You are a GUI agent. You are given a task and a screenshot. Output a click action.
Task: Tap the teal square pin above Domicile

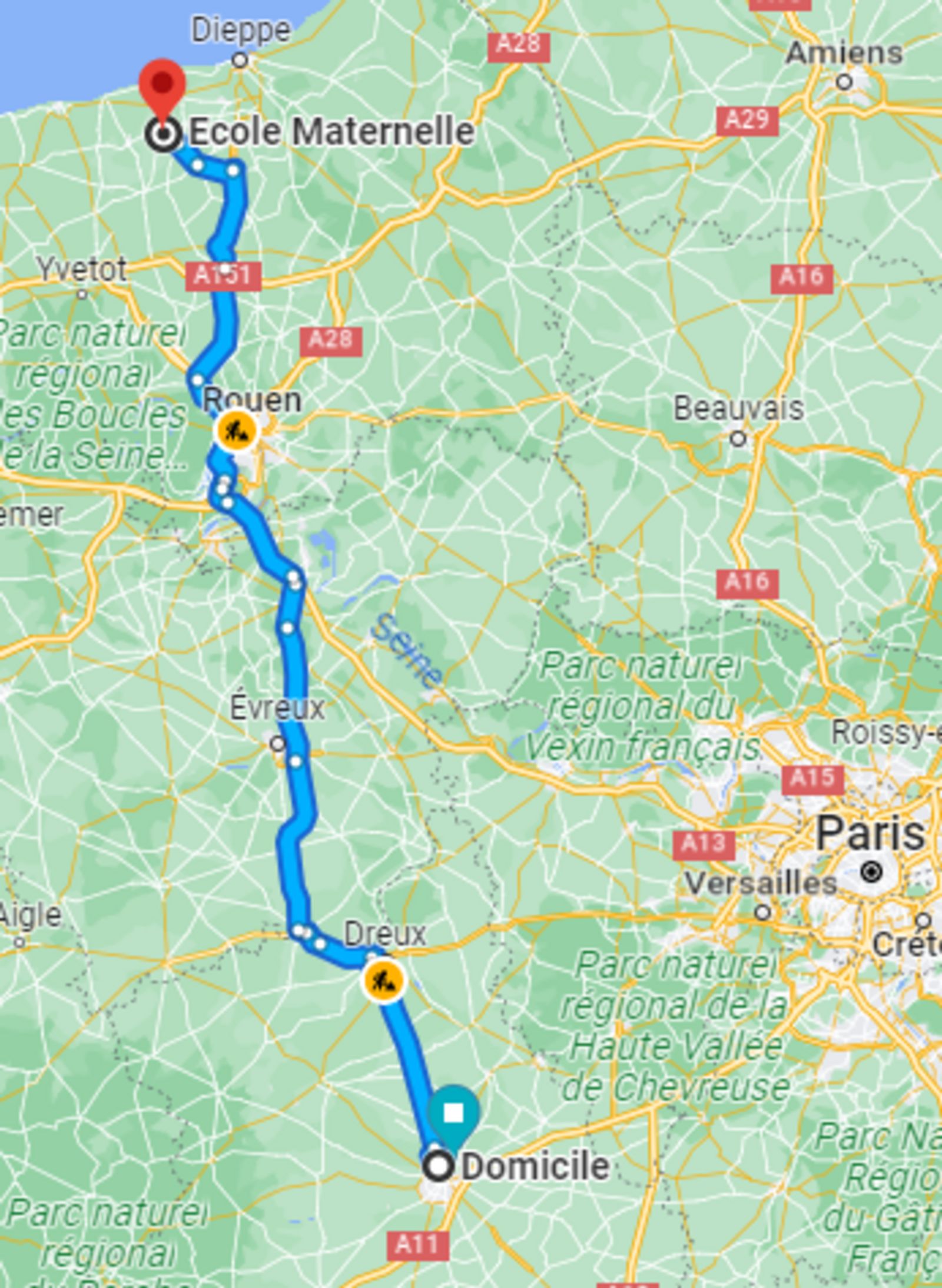(453, 1112)
